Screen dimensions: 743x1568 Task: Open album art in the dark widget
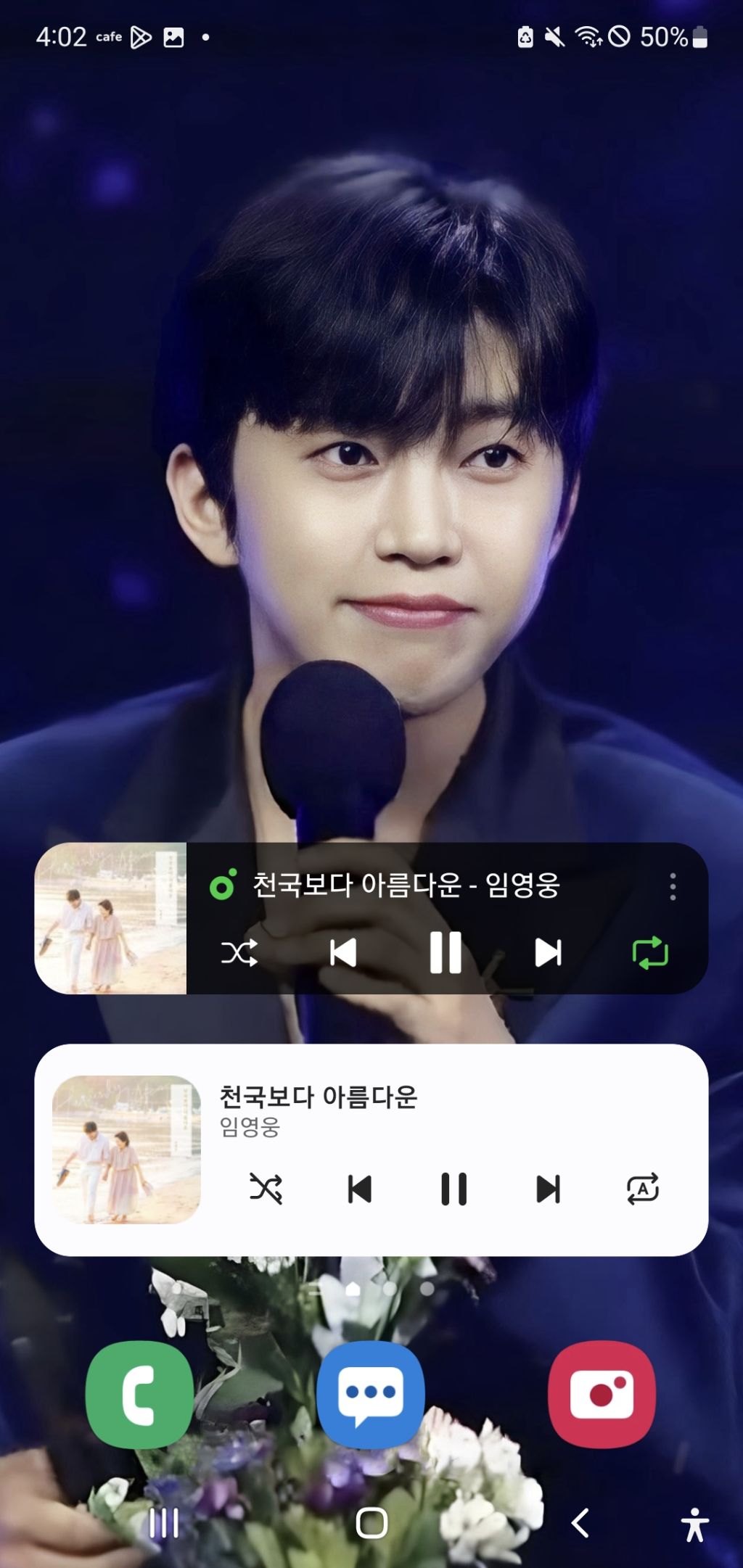(x=111, y=918)
